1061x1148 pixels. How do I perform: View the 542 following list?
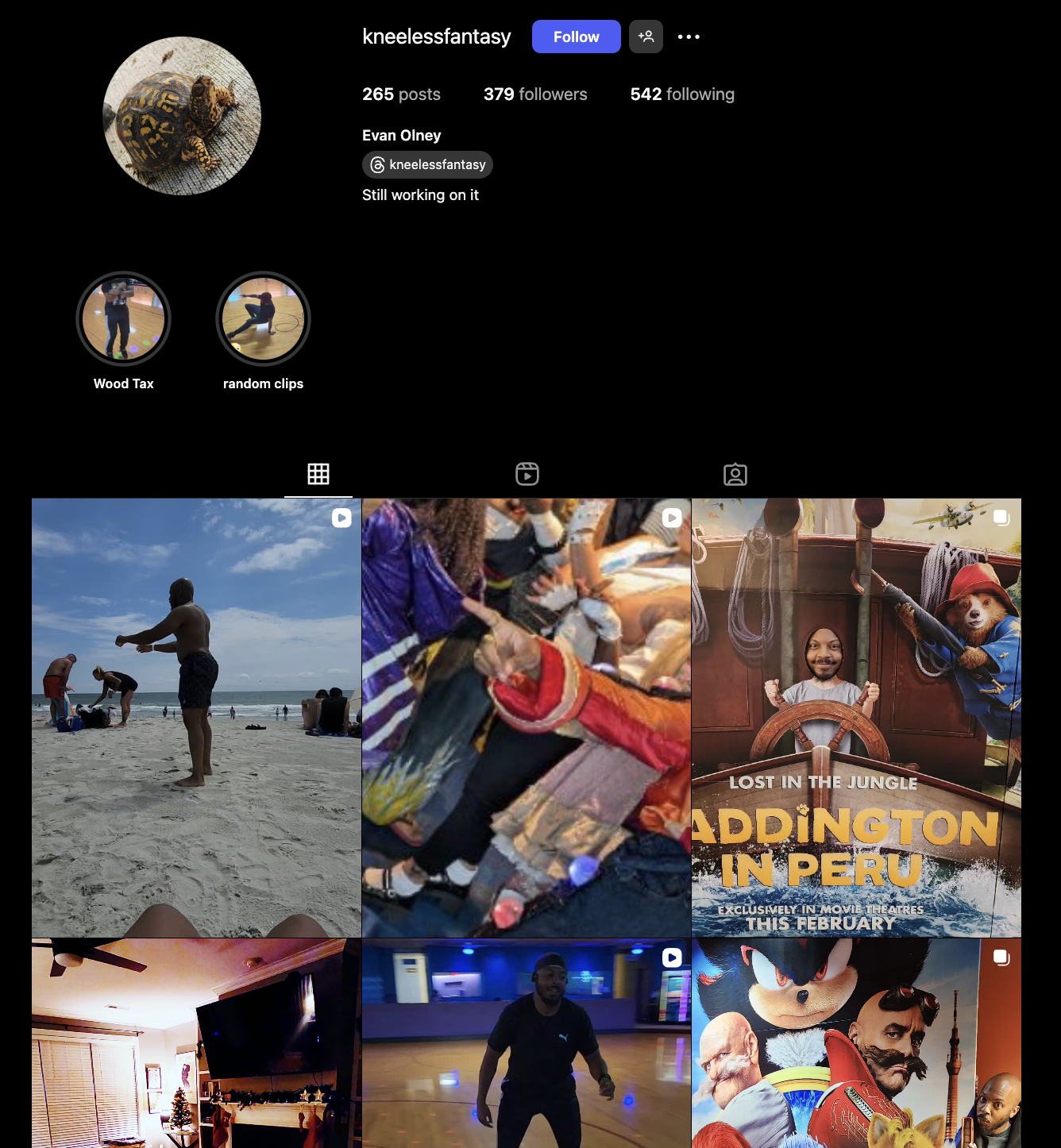(682, 94)
